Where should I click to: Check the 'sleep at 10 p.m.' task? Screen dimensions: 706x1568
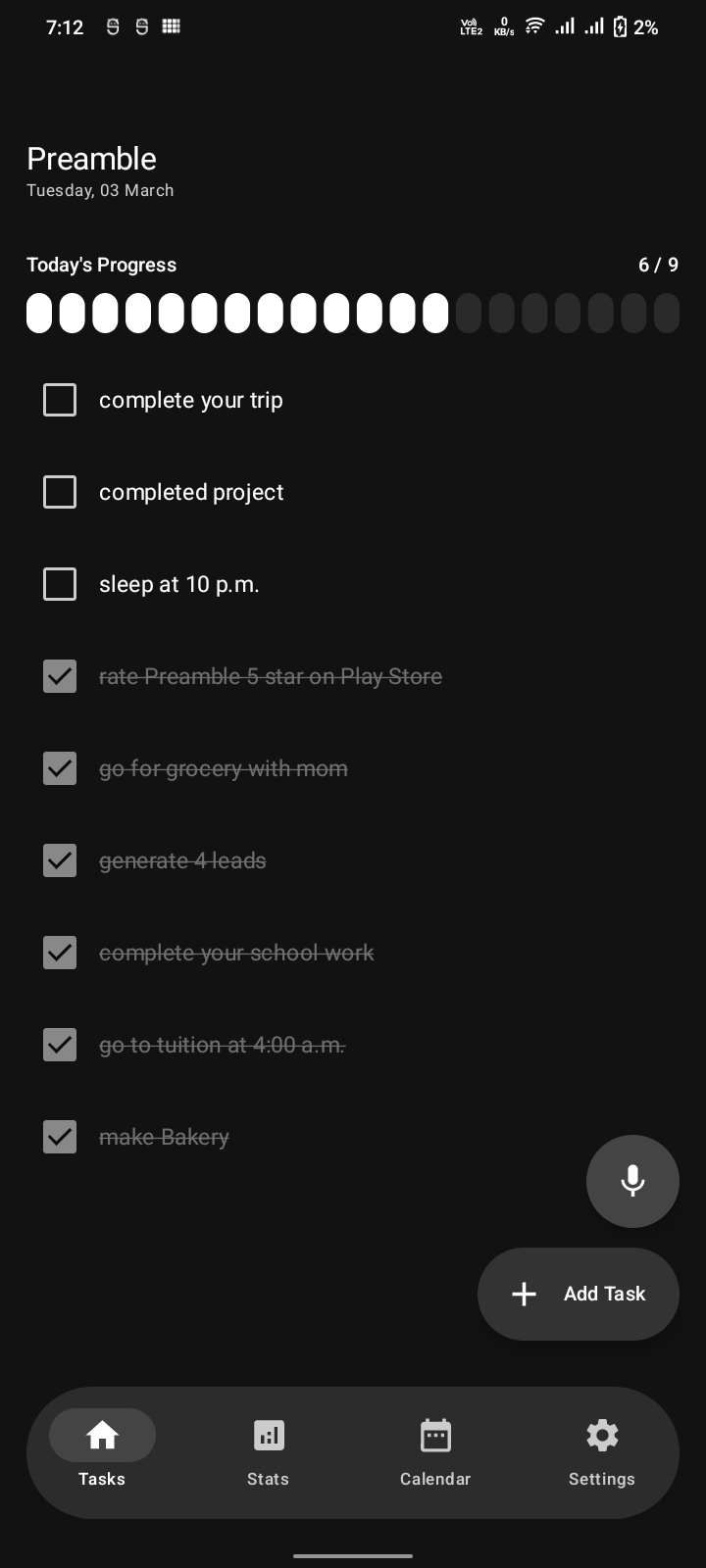[60, 584]
